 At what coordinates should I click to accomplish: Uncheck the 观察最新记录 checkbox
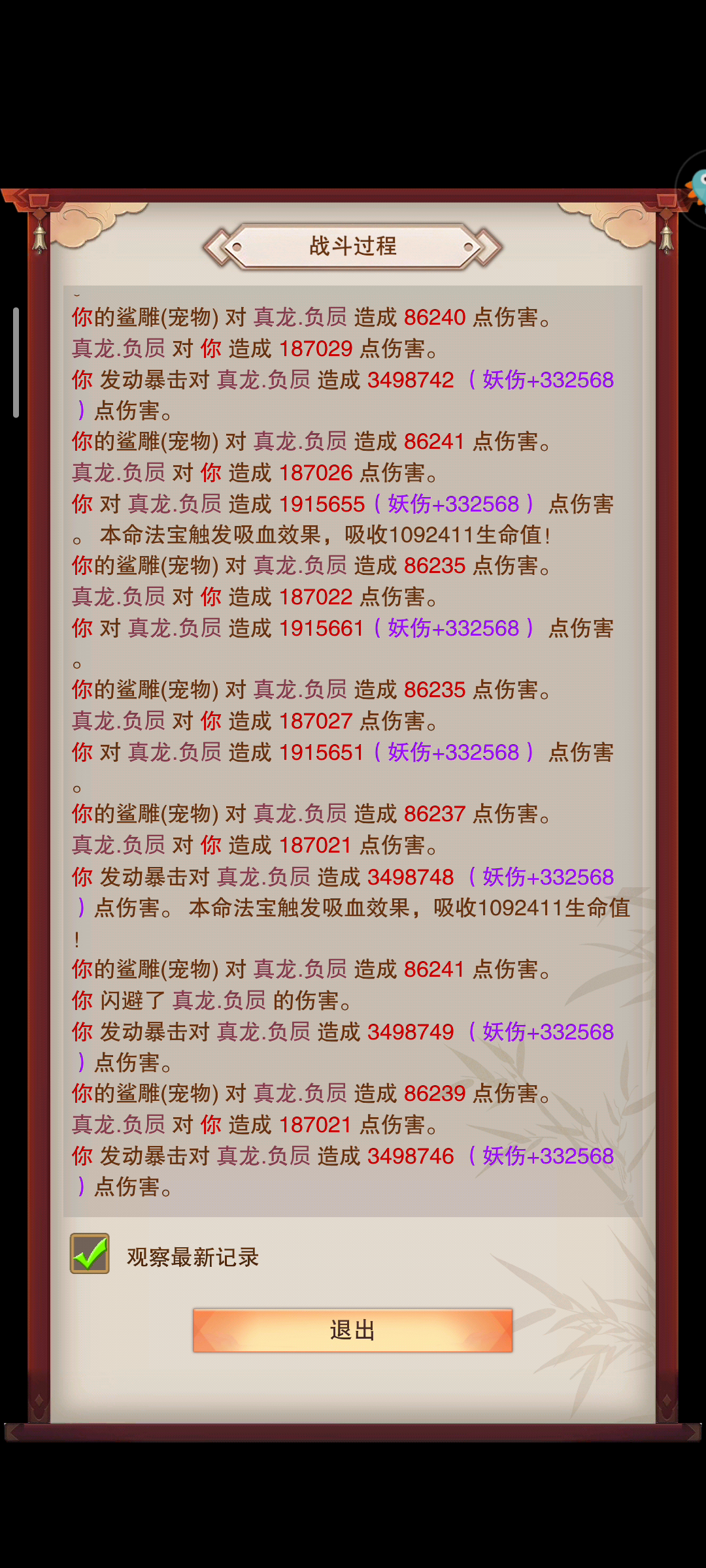(x=90, y=1253)
